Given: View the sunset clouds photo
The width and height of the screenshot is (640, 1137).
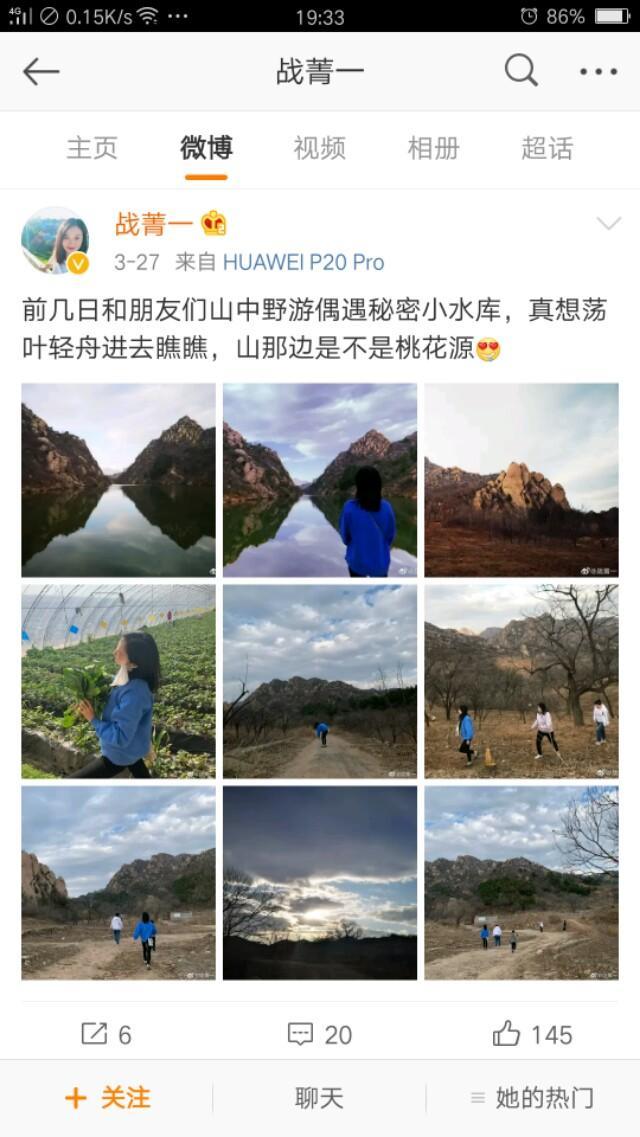Looking at the screenshot, I should (x=320, y=882).
